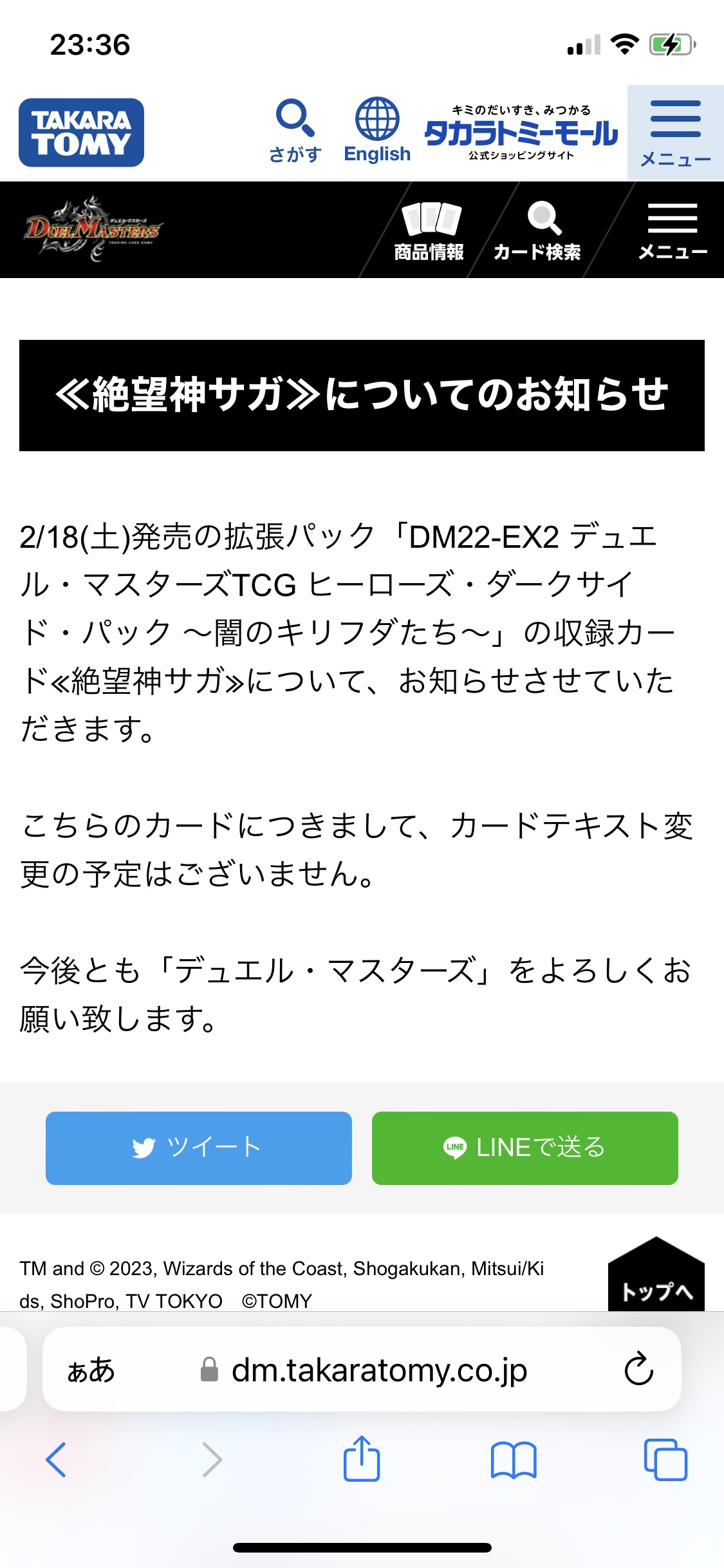Screen dimensions: 724x1568
Task: Send this page with LINEで送る
Action: [525, 1148]
